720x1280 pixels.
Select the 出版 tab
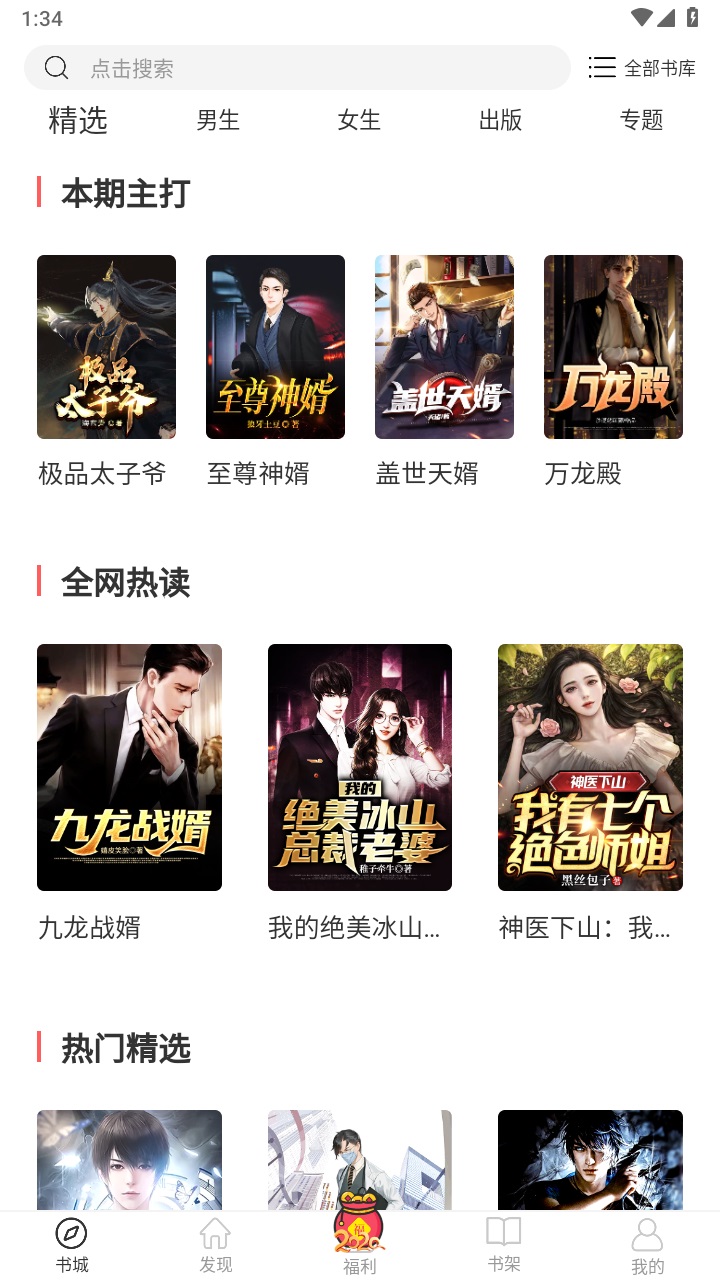click(500, 120)
